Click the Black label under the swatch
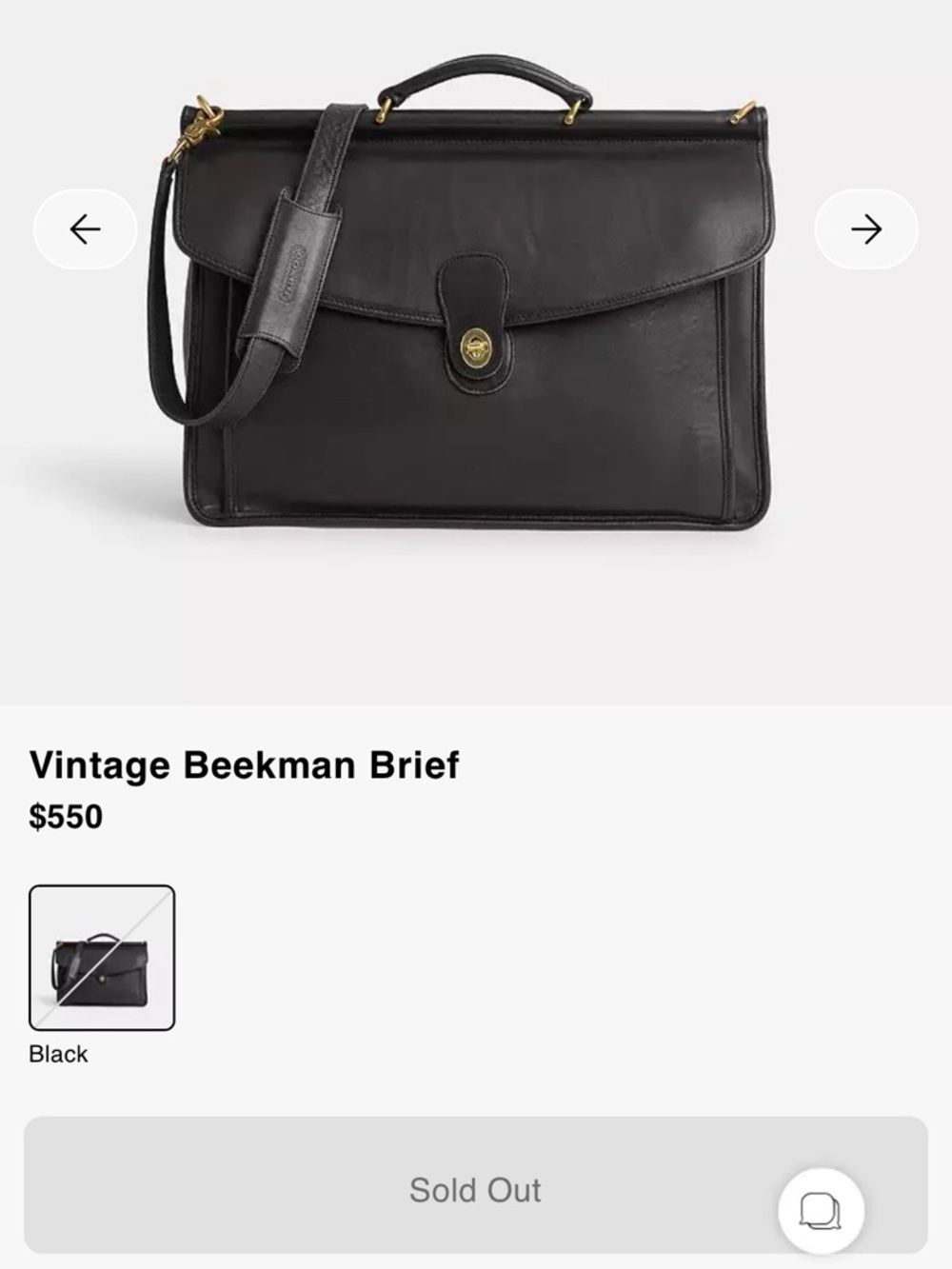Viewport: 952px width, 1269px height. pyautogui.click(x=59, y=1053)
